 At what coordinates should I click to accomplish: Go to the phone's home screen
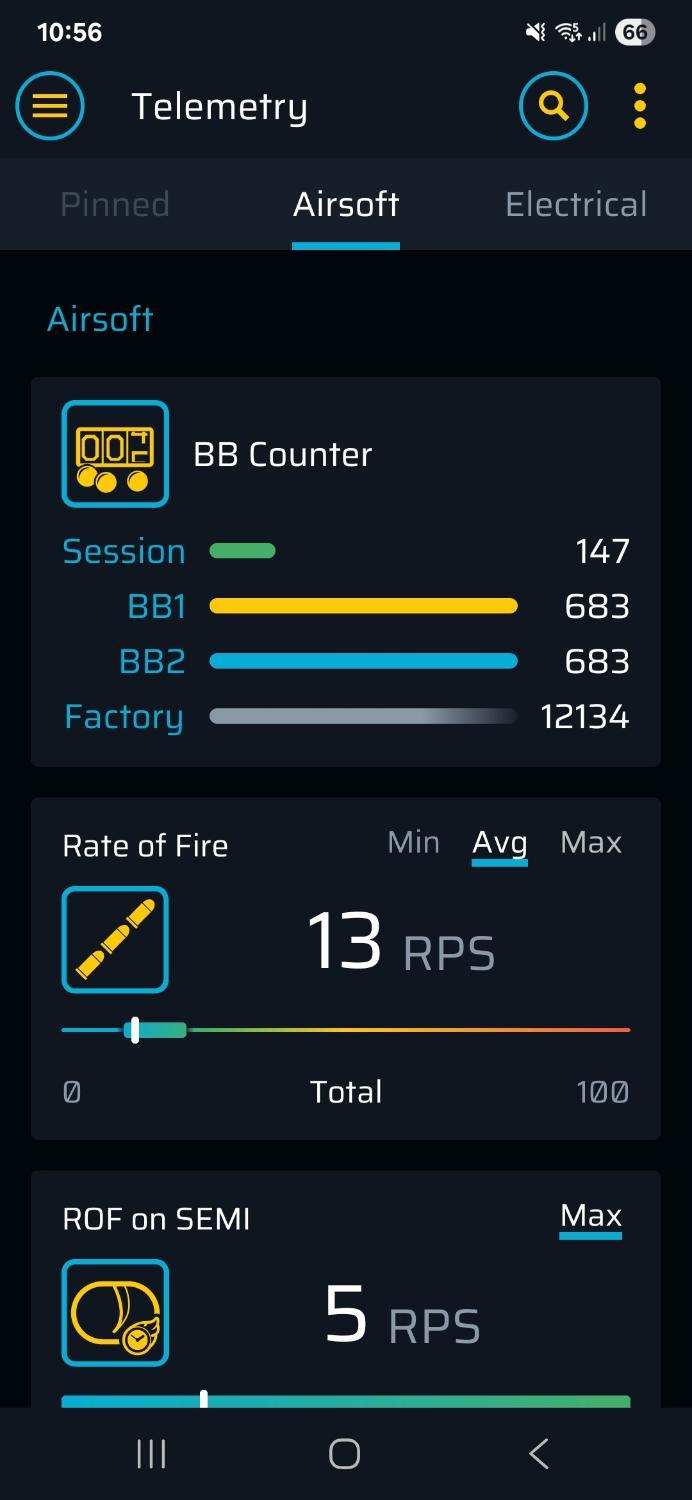(x=345, y=1453)
